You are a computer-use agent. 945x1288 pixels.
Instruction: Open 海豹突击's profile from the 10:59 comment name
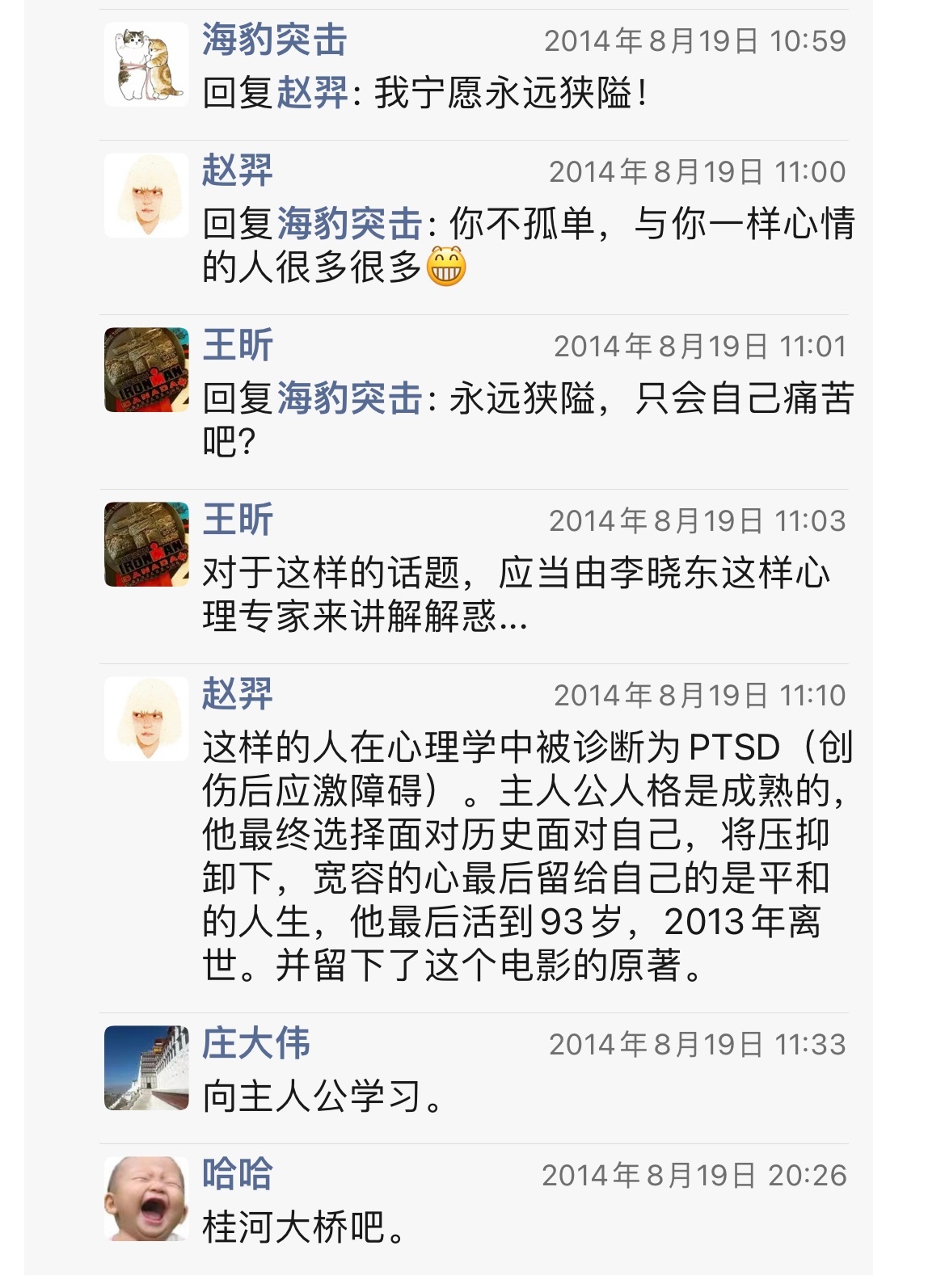(274, 40)
